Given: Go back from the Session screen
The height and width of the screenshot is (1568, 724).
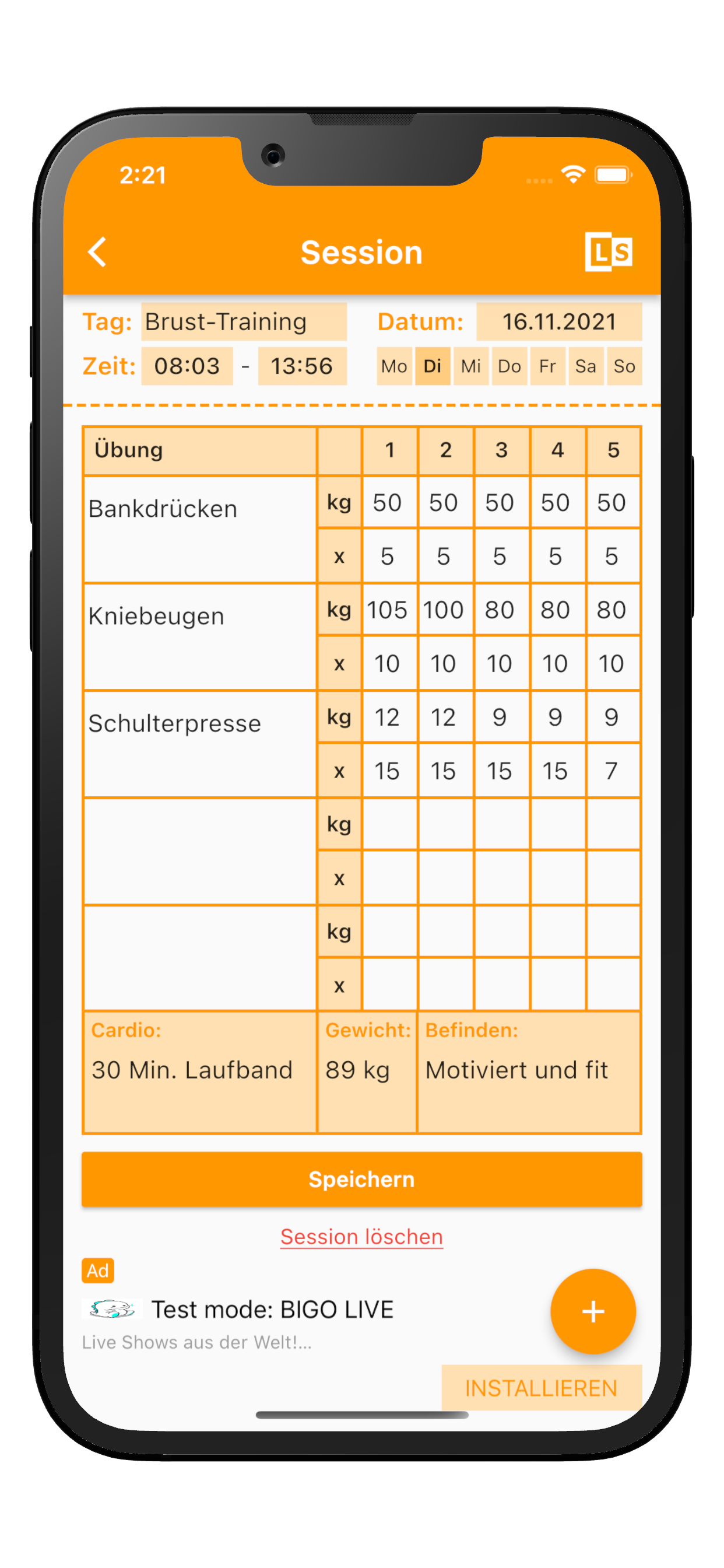Looking at the screenshot, I should coord(97,252).
